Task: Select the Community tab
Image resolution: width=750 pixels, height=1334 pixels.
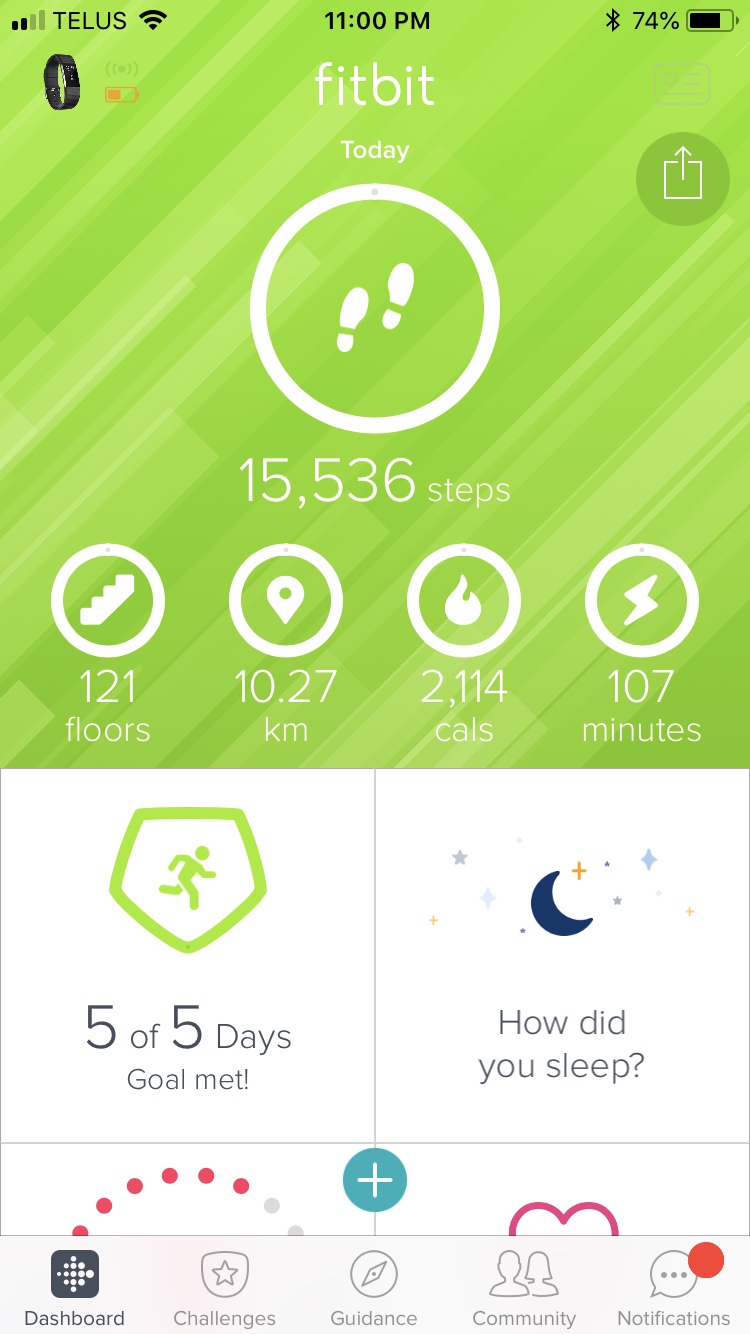Action: (x=524, y=1289)
